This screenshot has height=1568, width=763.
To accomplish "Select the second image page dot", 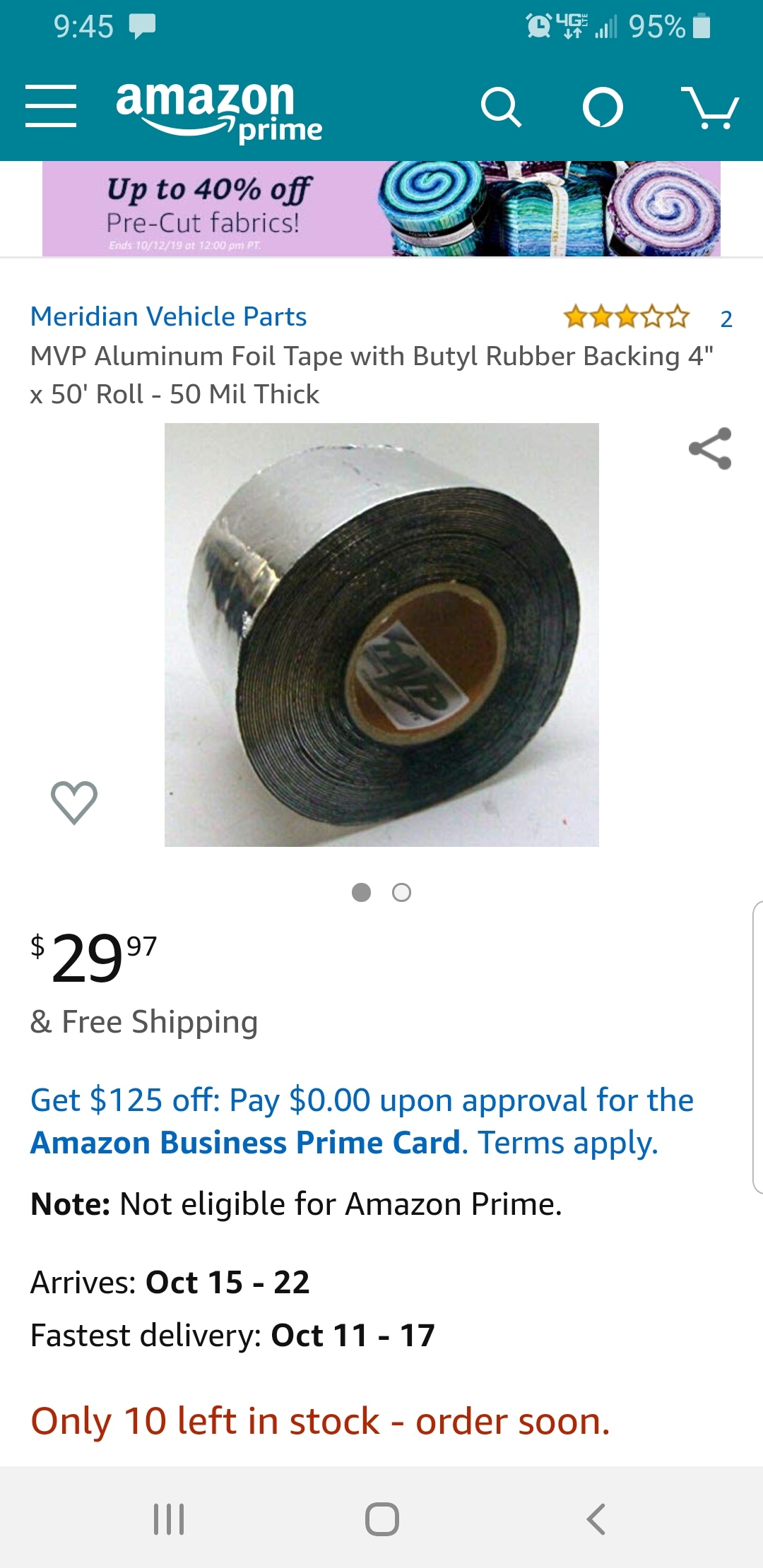I will [x=401, y=893].
